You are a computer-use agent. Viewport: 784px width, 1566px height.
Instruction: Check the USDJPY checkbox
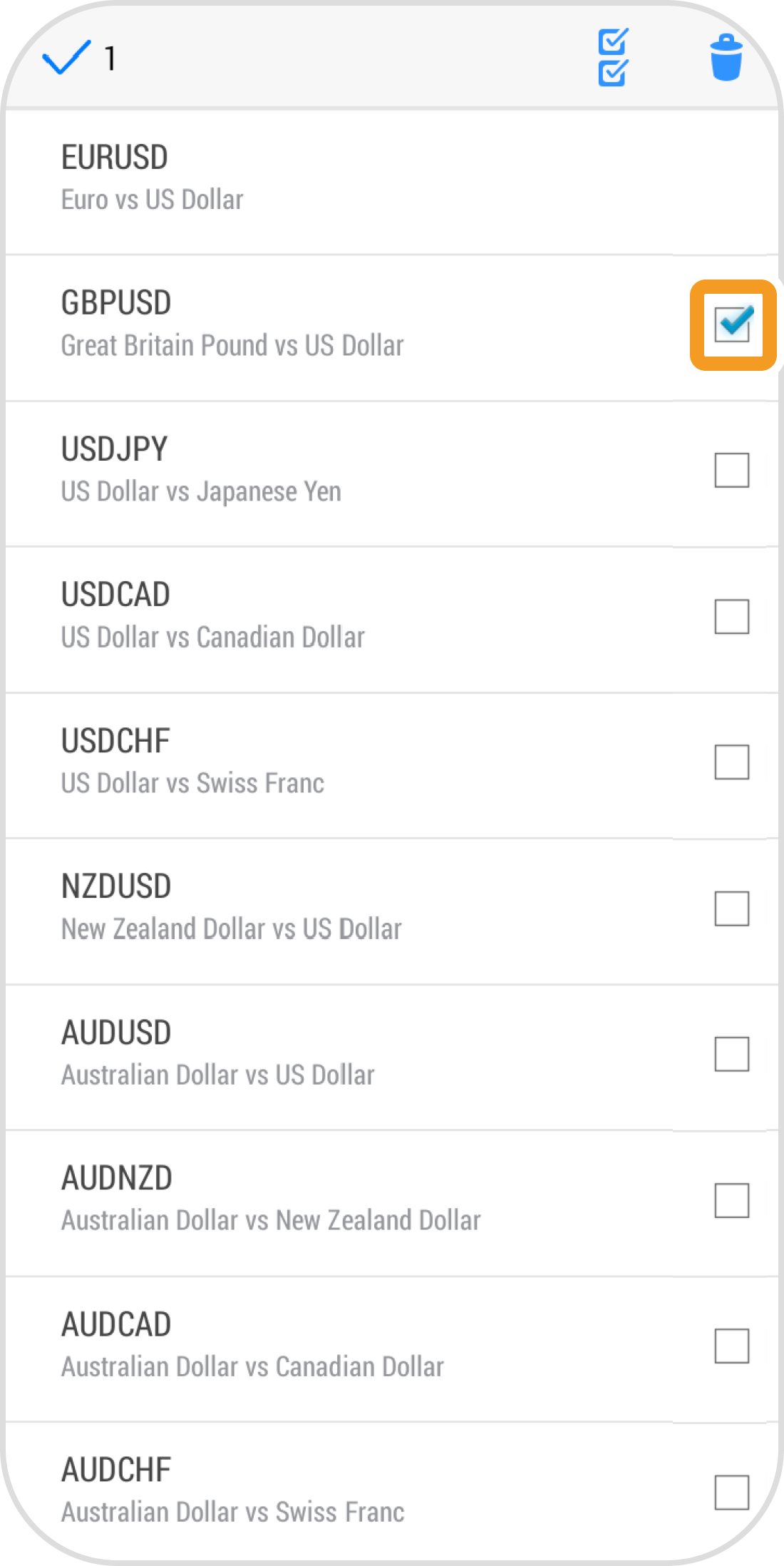coord(732,470)
